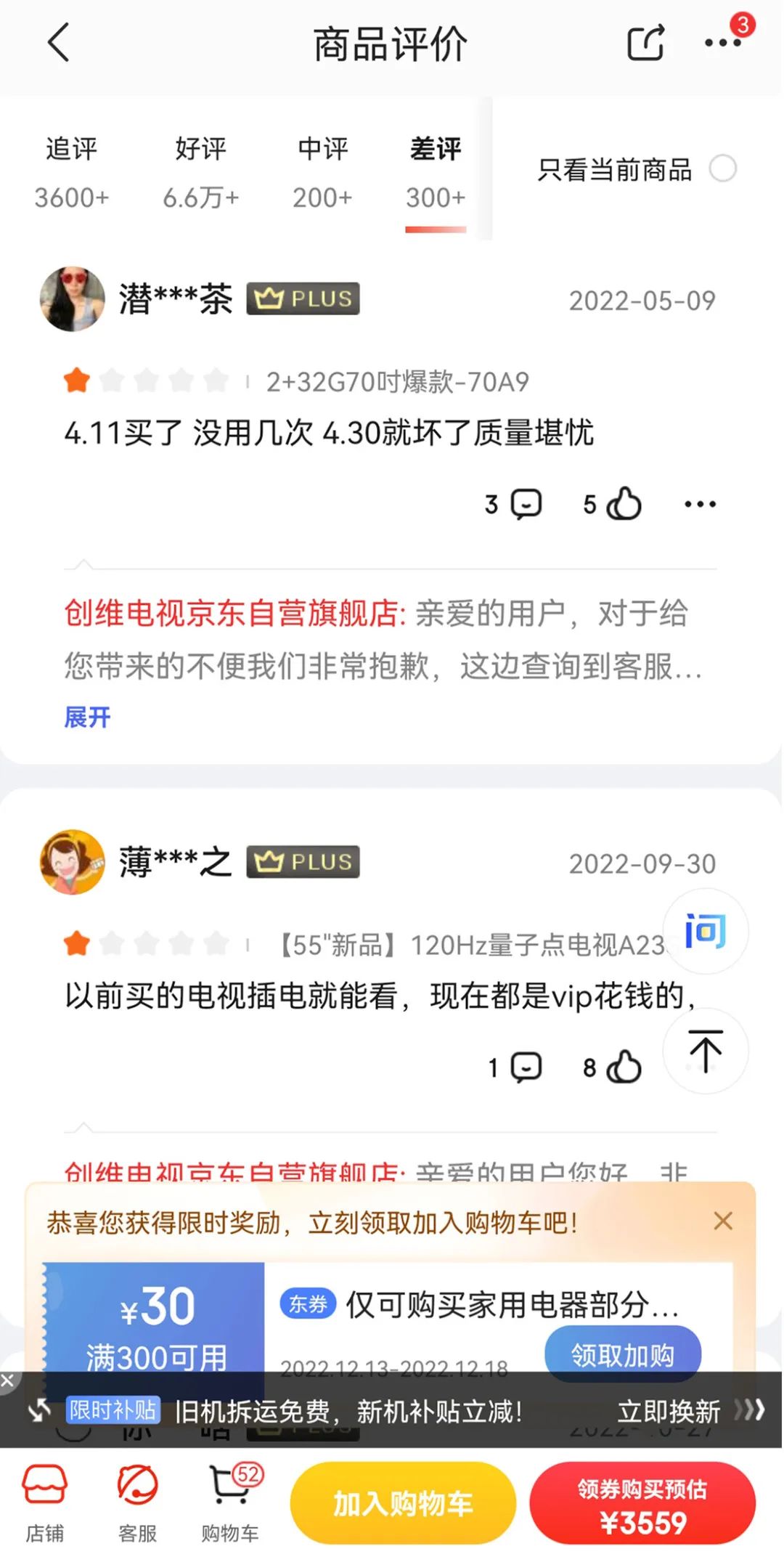The width and height of the screenshot is (784, 1554).
Task: Open comments on 薄***之's review
Action: tap(526, 1067)
